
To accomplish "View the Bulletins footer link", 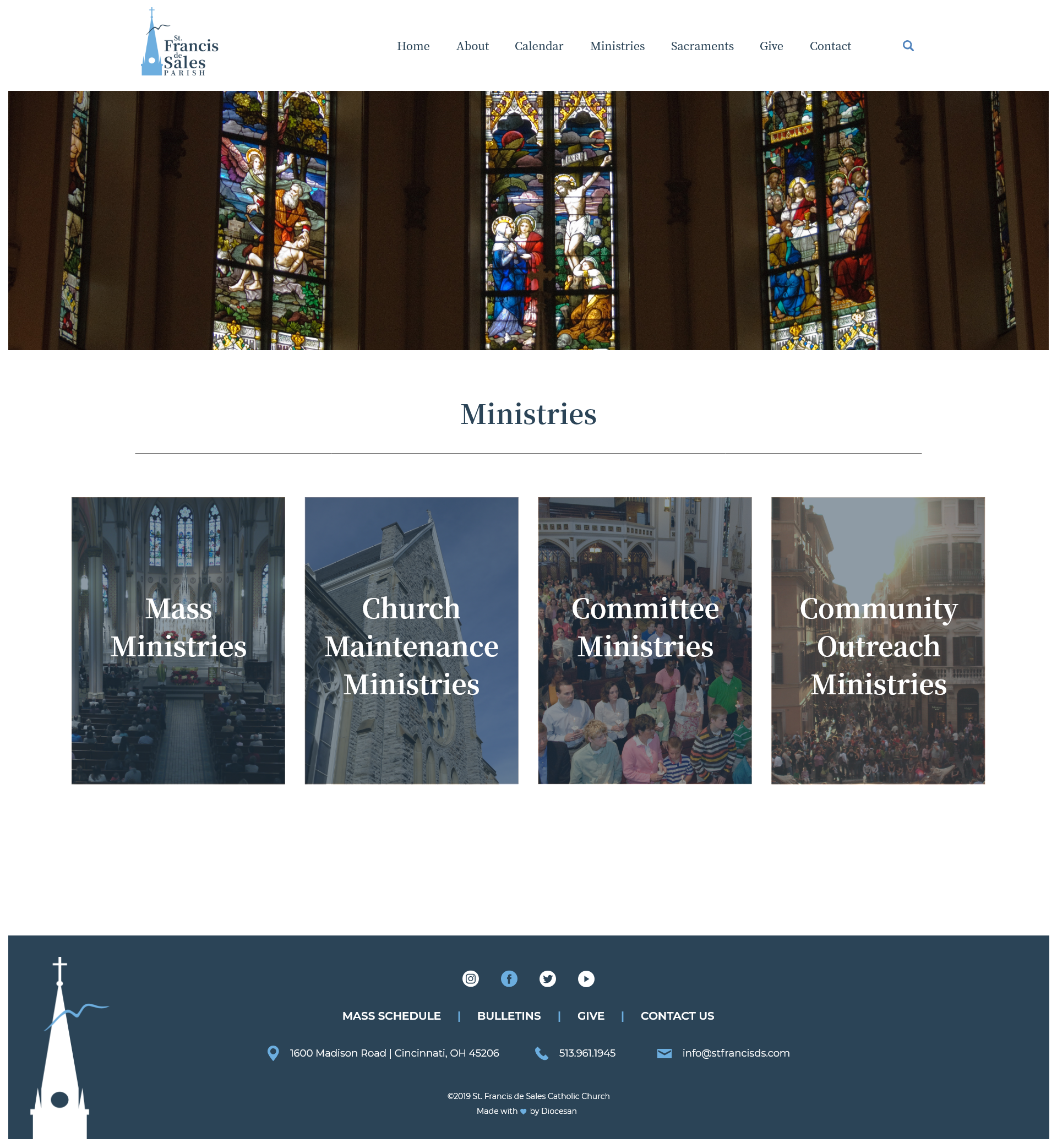I will pyautogui.click(x=509, y=1016).
